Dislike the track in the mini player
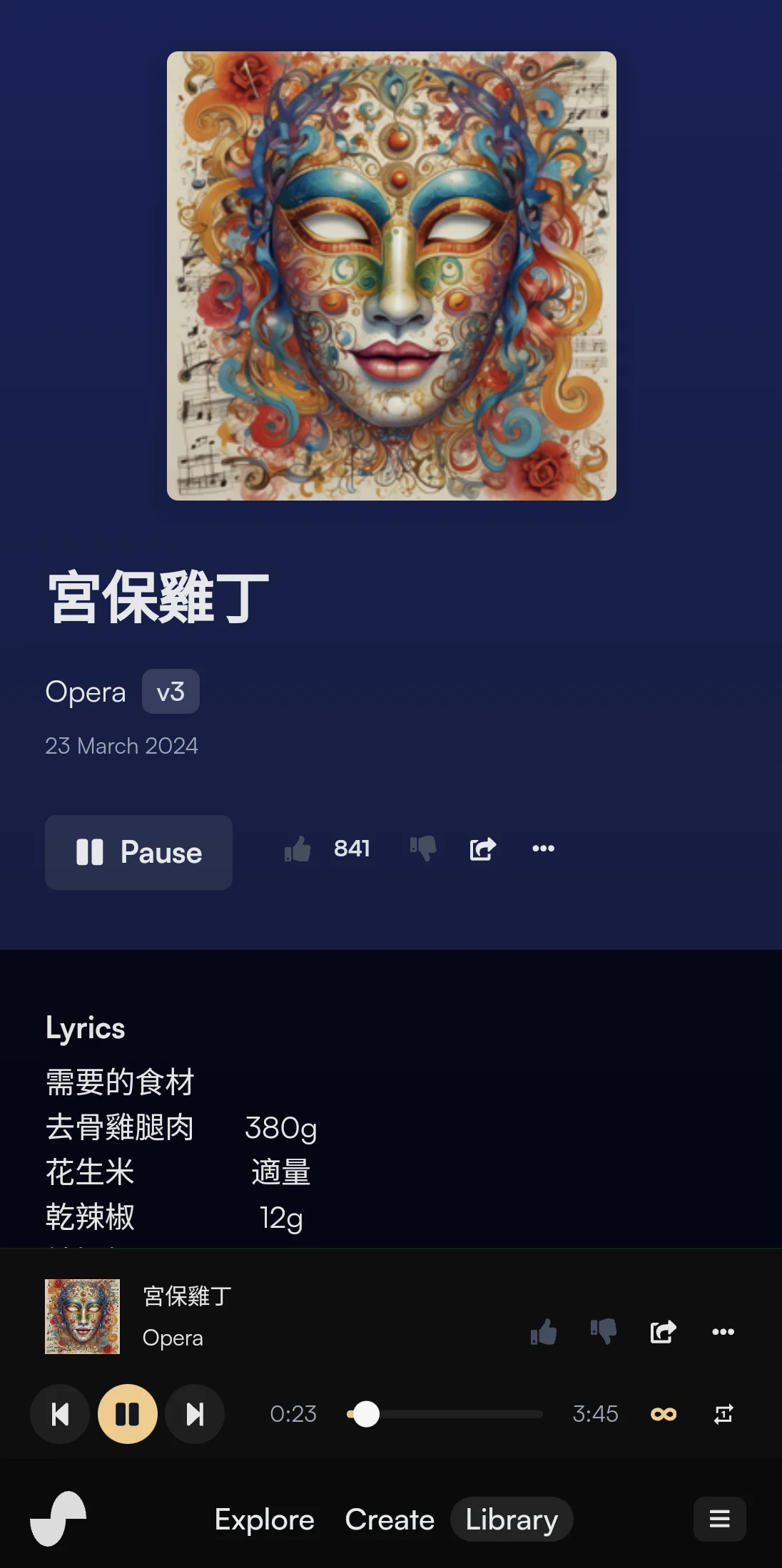 [x=604, y=1331]
